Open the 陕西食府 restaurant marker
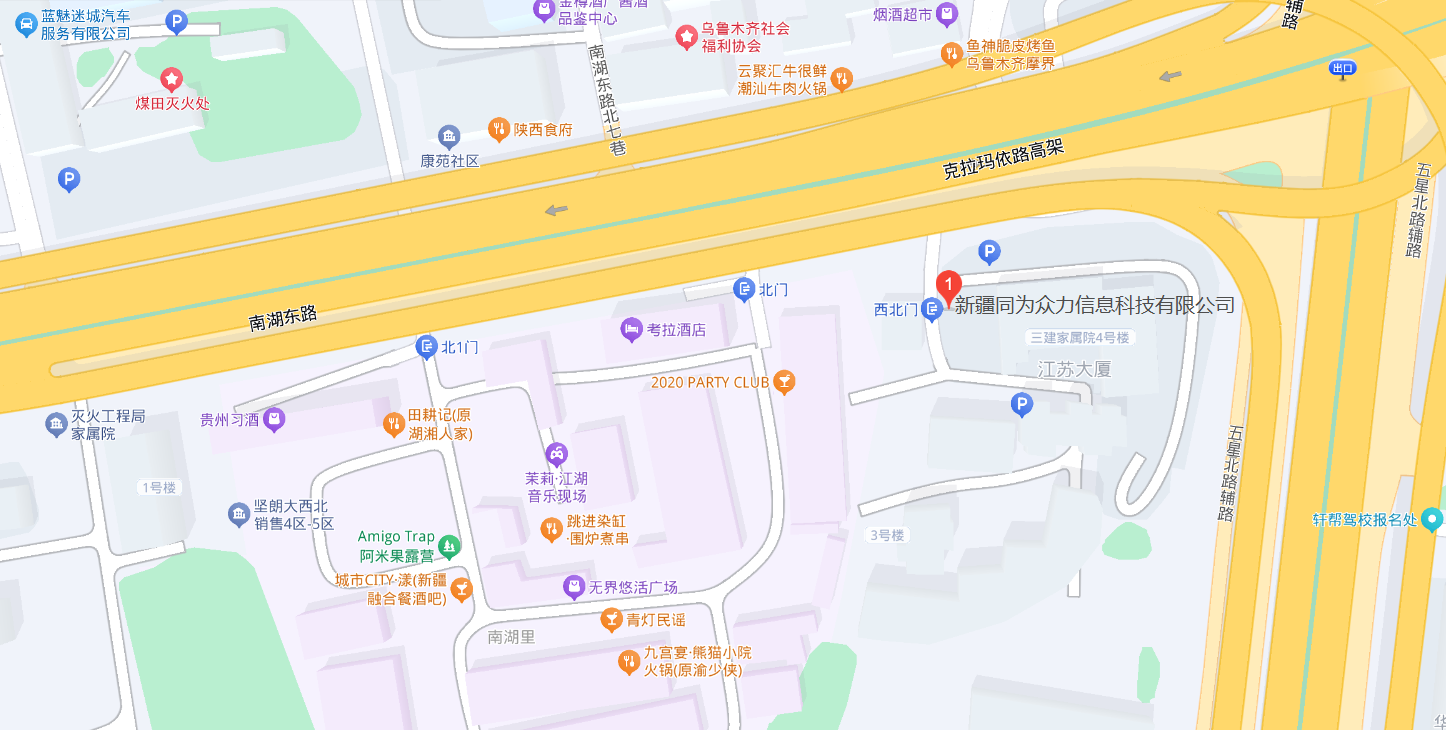The height and width of the screenshot is (730, 1446). 498,129
